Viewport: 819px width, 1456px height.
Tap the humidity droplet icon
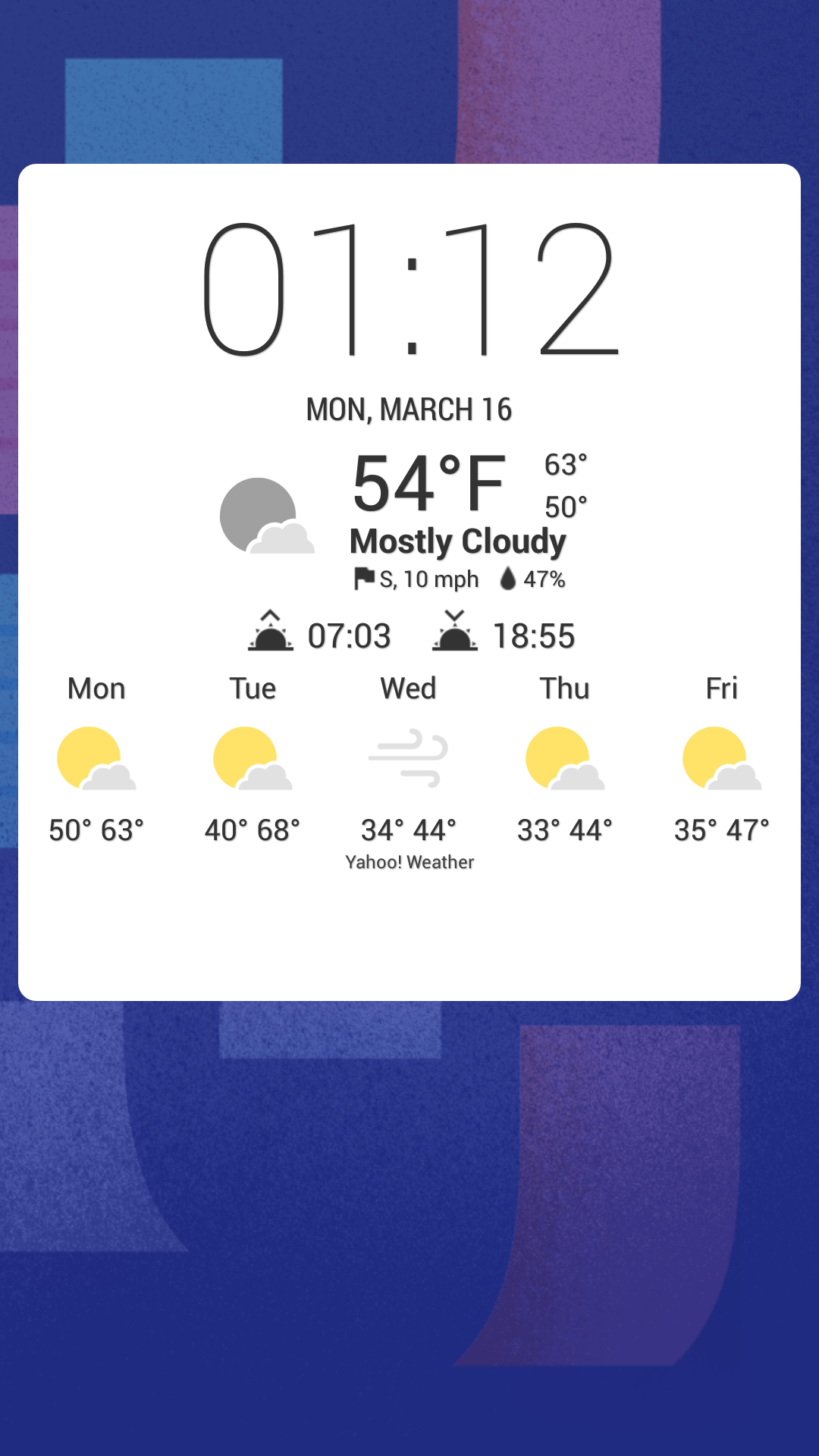click(x=508, y=579)
